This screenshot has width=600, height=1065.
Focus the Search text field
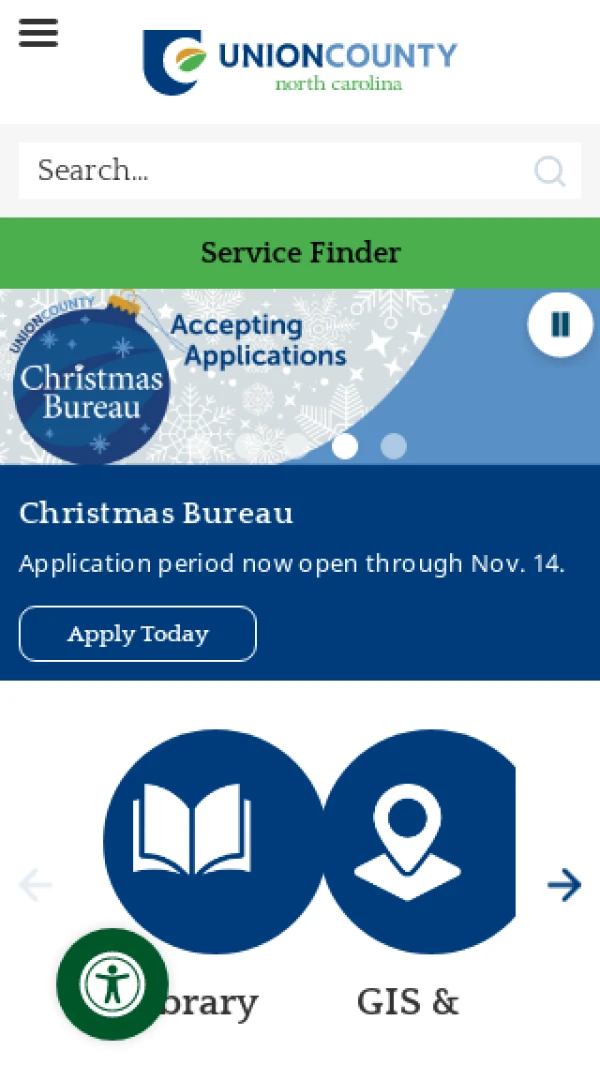click(x=270, y=170)
